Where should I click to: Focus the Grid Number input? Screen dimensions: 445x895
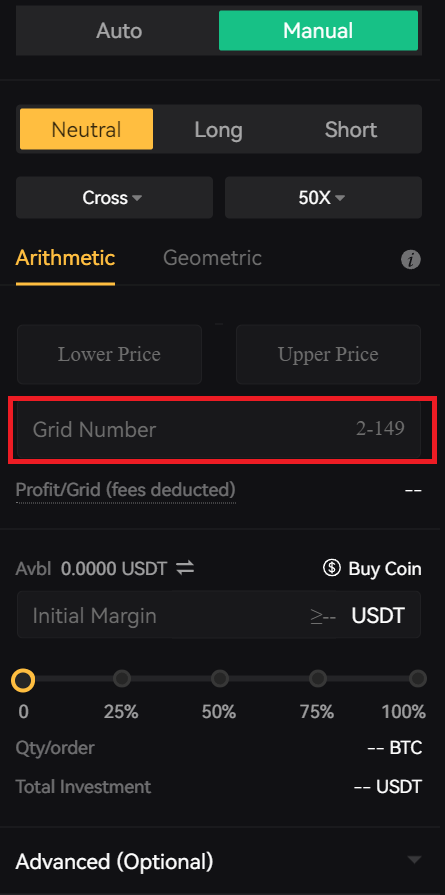click(x=219, y=429)
